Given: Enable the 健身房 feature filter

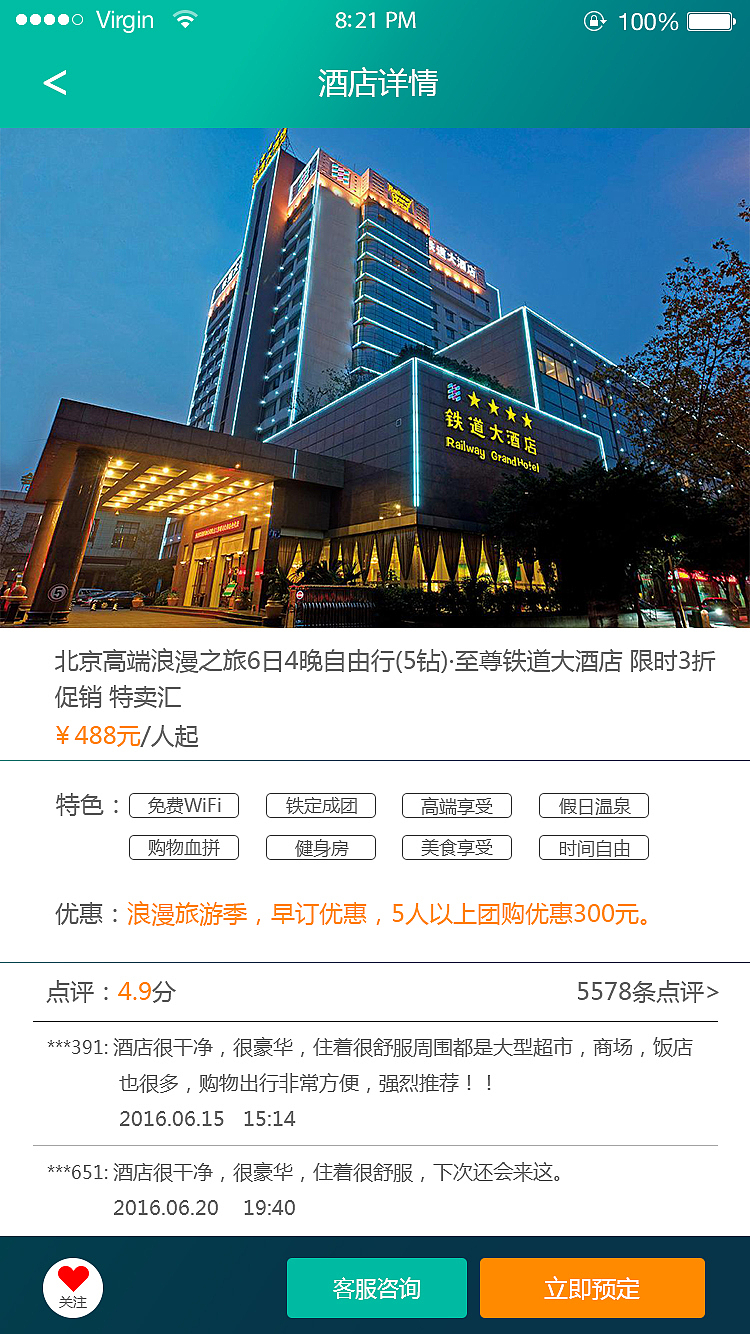Looking at the screenshot, I should point(320,847).
